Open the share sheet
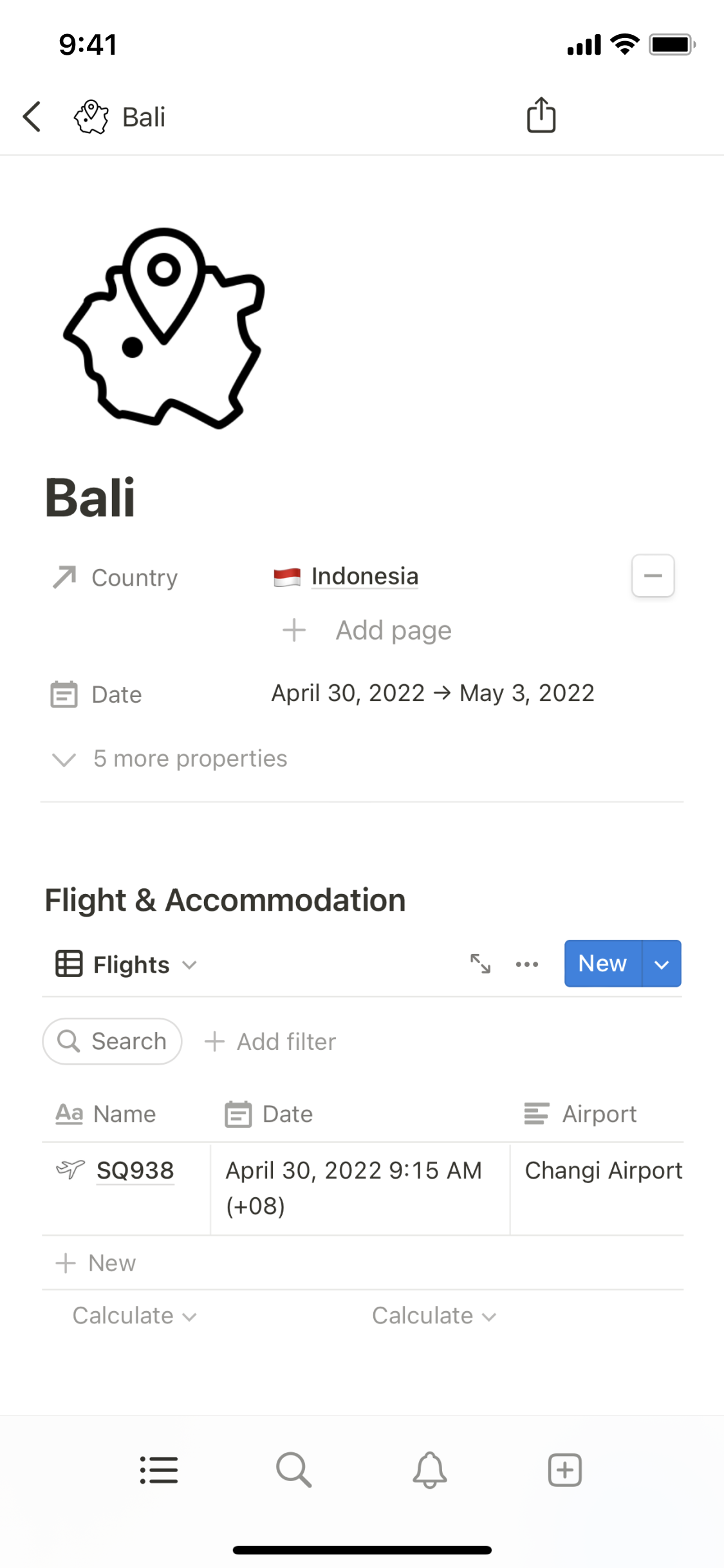 [541, 115]
